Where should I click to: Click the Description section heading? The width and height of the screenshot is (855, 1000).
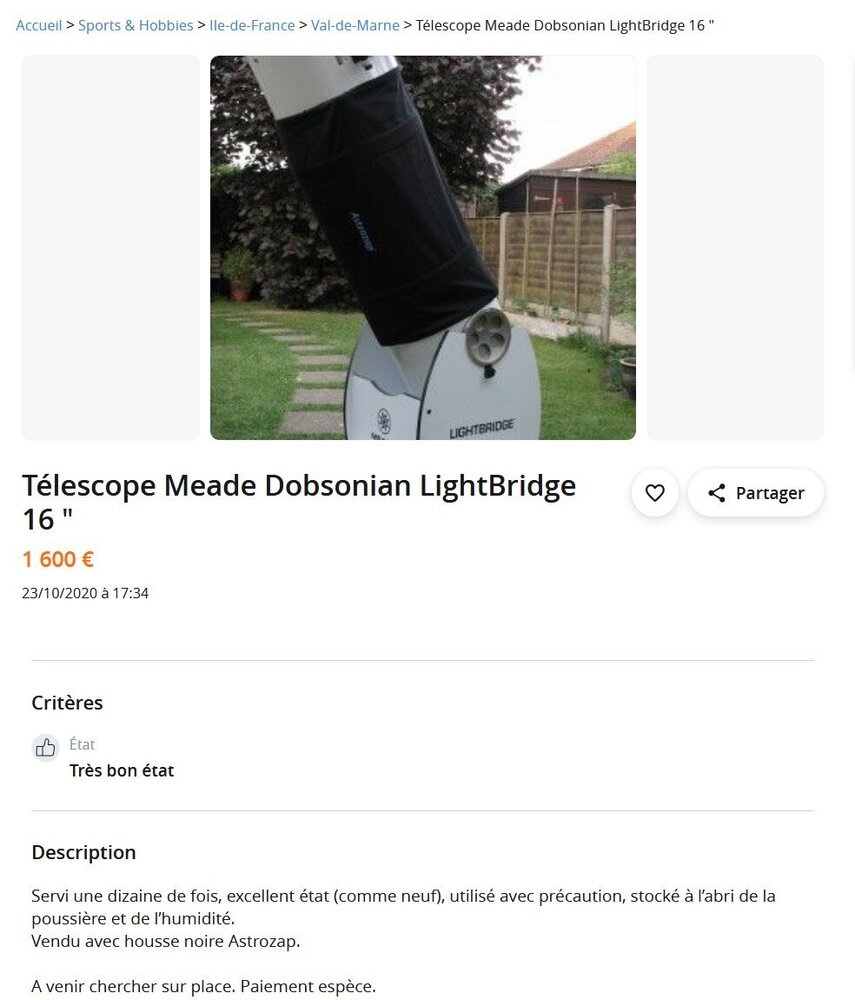[83, 852]
